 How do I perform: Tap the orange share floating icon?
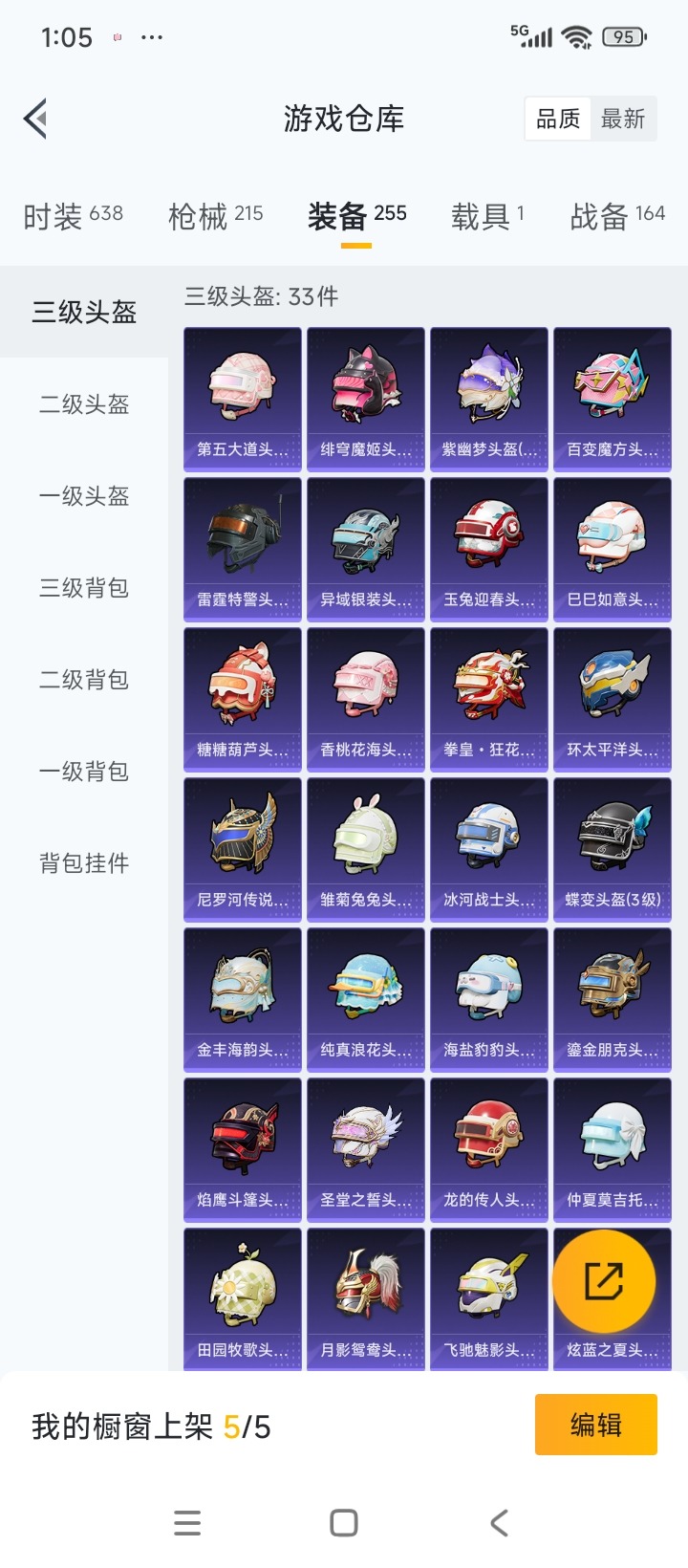tap(611, 1281)
